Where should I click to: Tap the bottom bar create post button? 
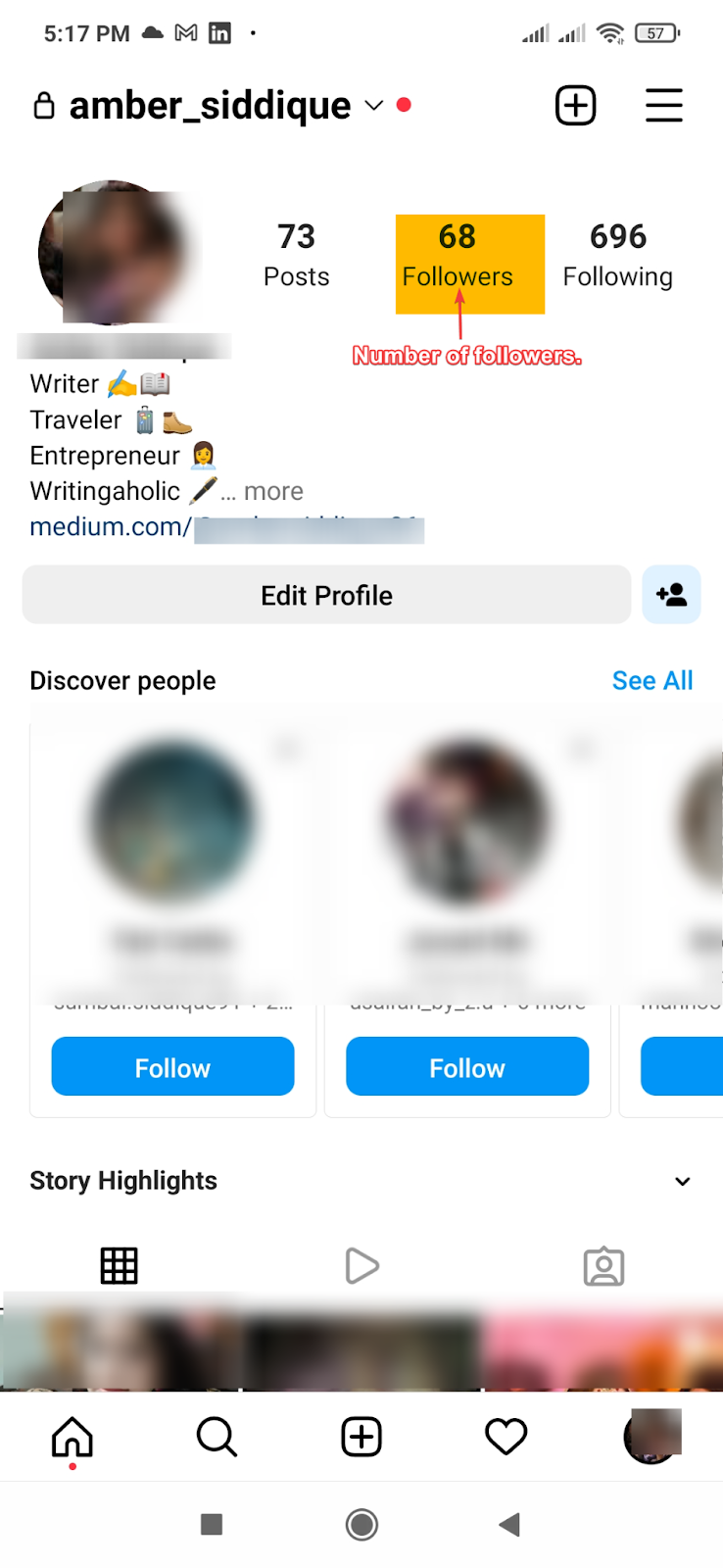coord(361,1438)
